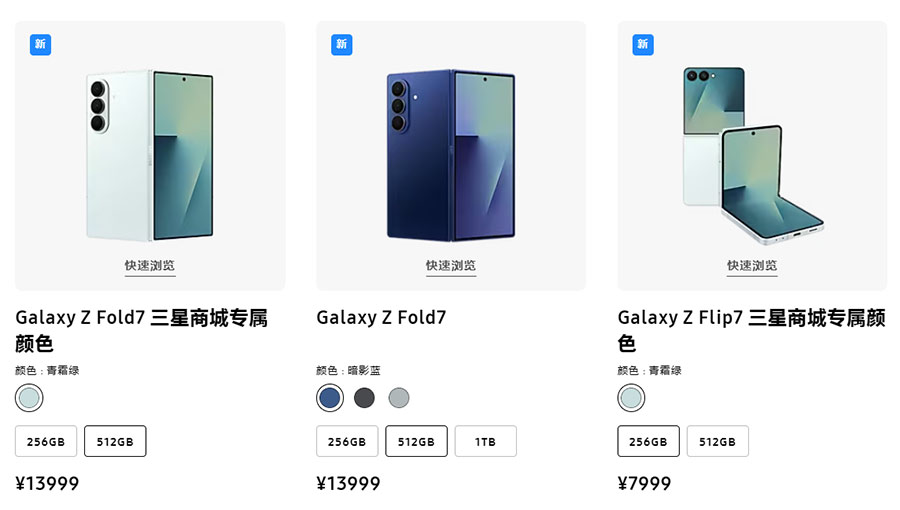Select the mint green swatch on Galaxy Z Flip7
The width and height of the screenshot is (900, 510).
pos(631,398)
